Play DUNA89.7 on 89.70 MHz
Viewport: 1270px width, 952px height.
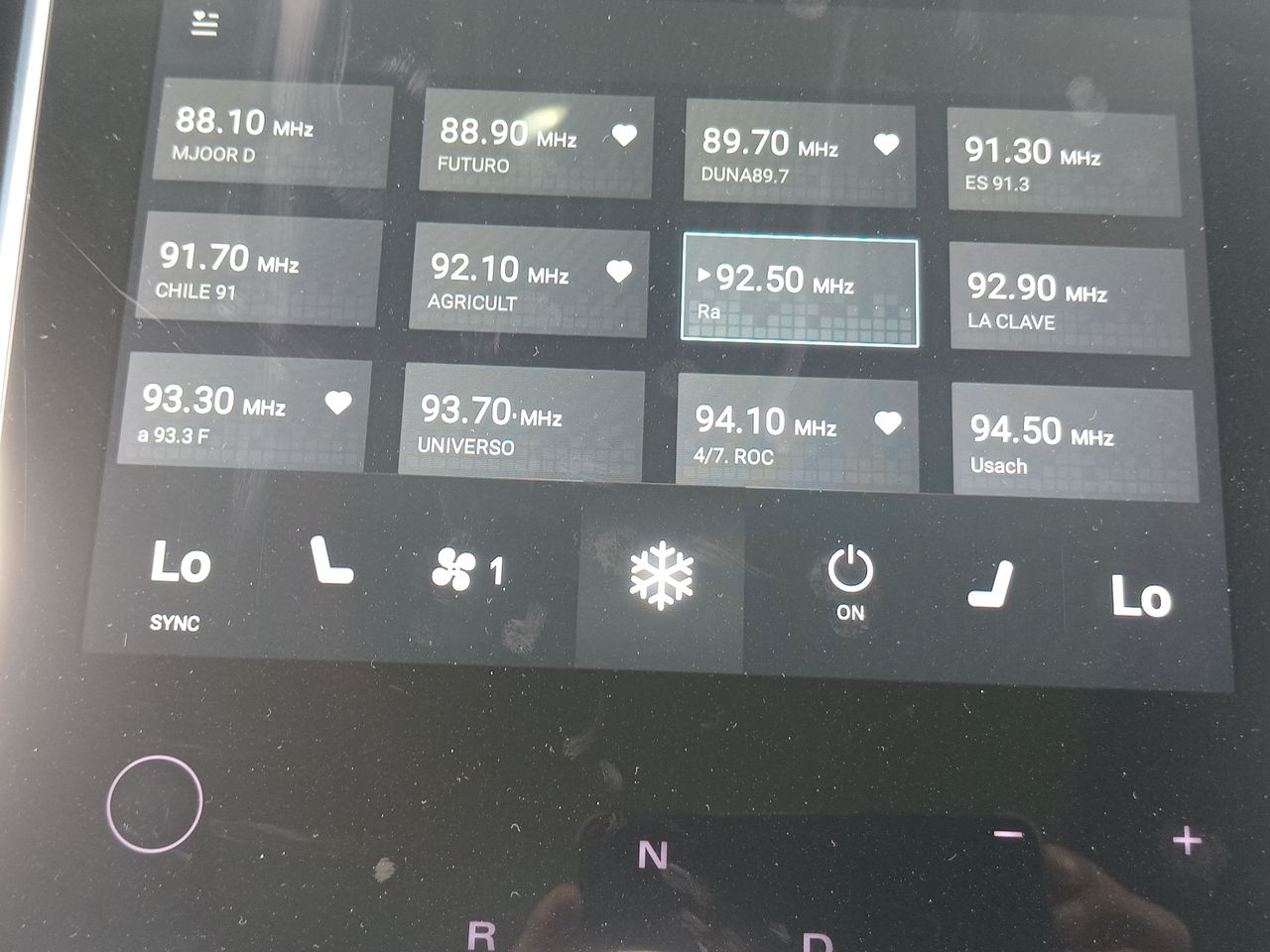799,155
